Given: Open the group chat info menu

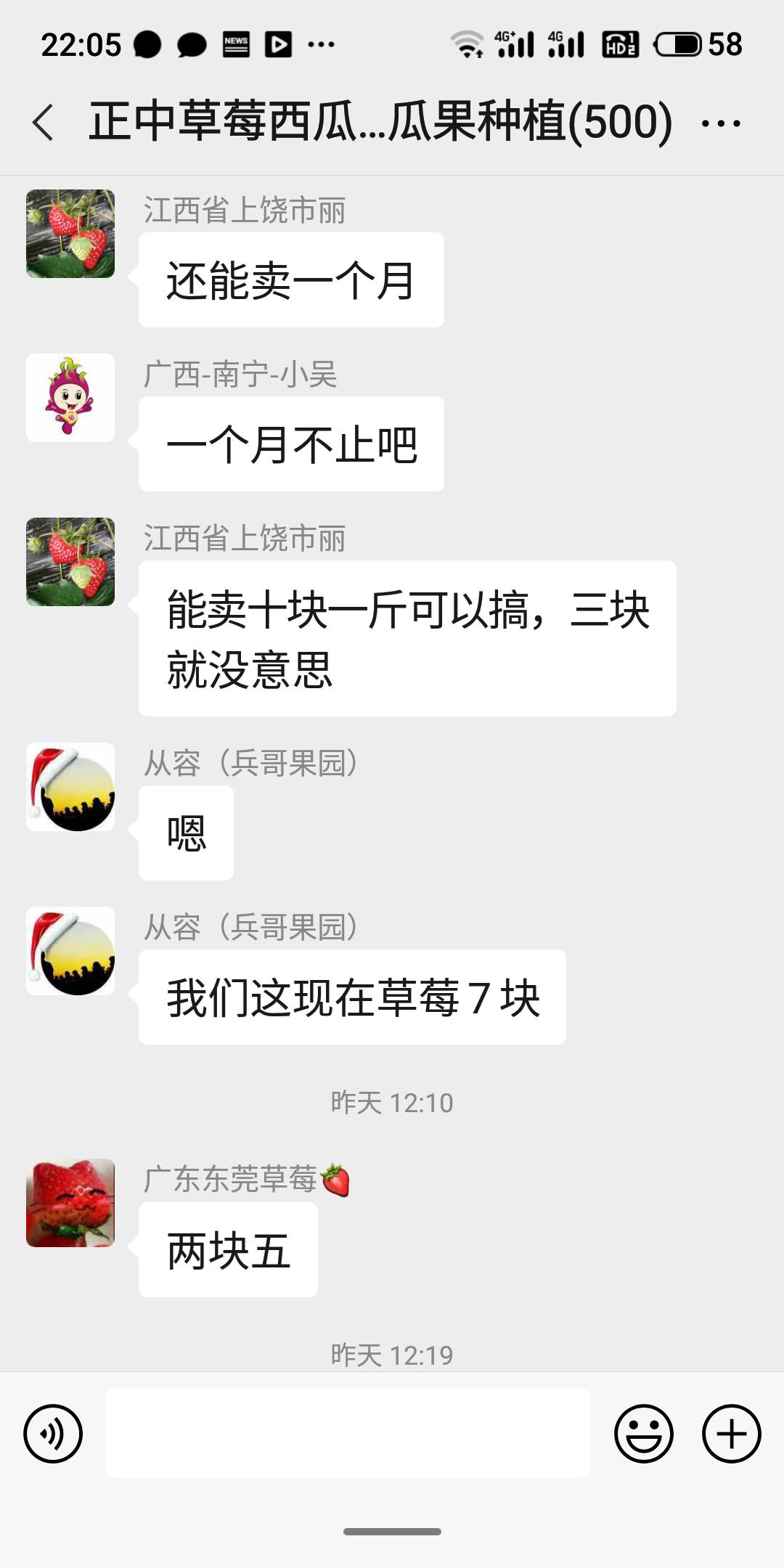Looking at the screenshot, I should 721,123.
